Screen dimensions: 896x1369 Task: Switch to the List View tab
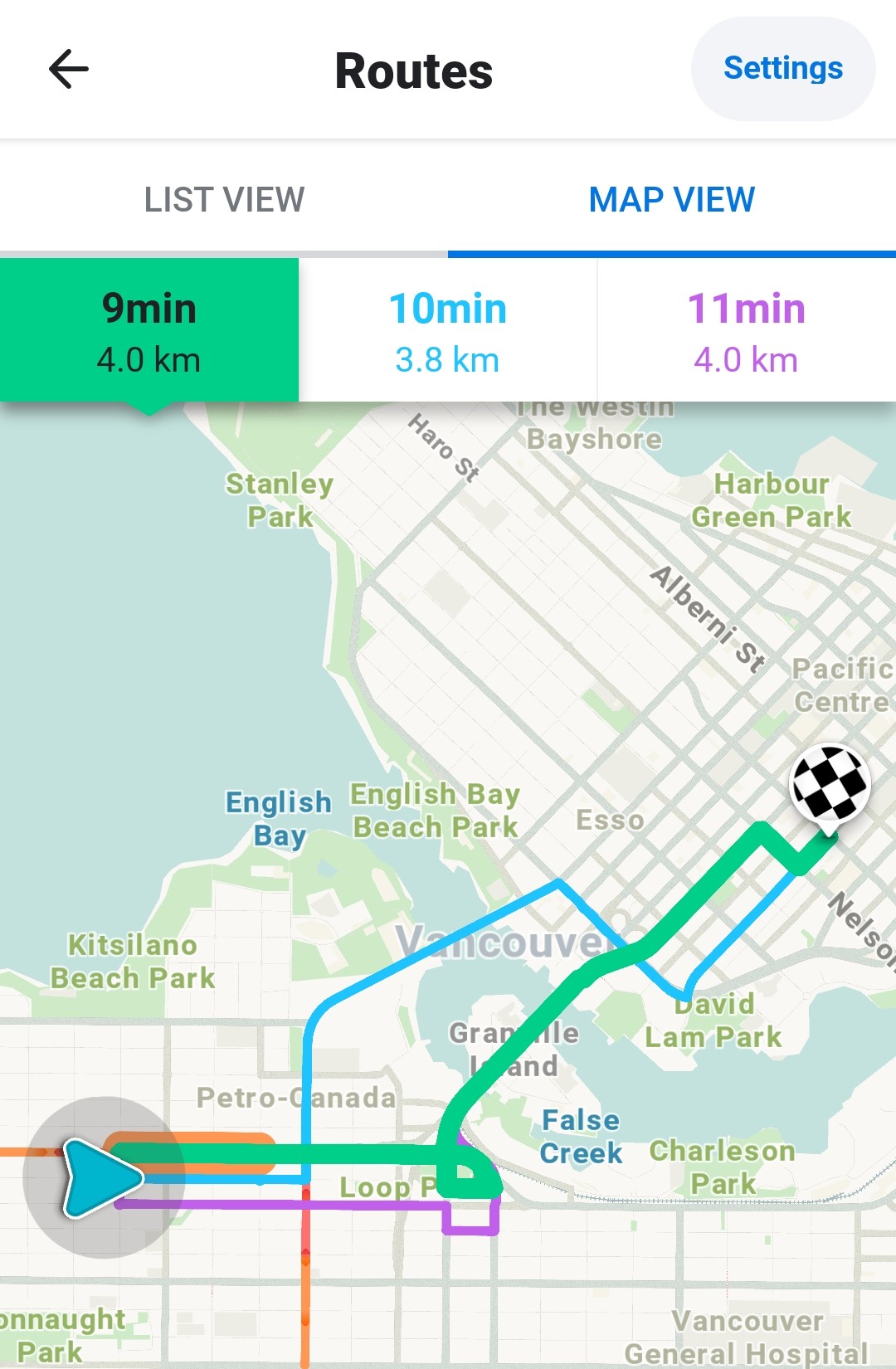tap(224, 200)
